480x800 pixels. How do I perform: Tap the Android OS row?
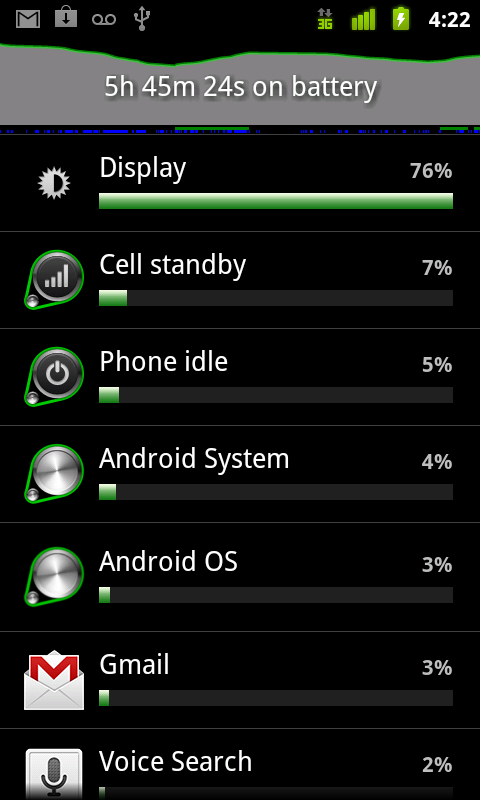pos(240,577)
